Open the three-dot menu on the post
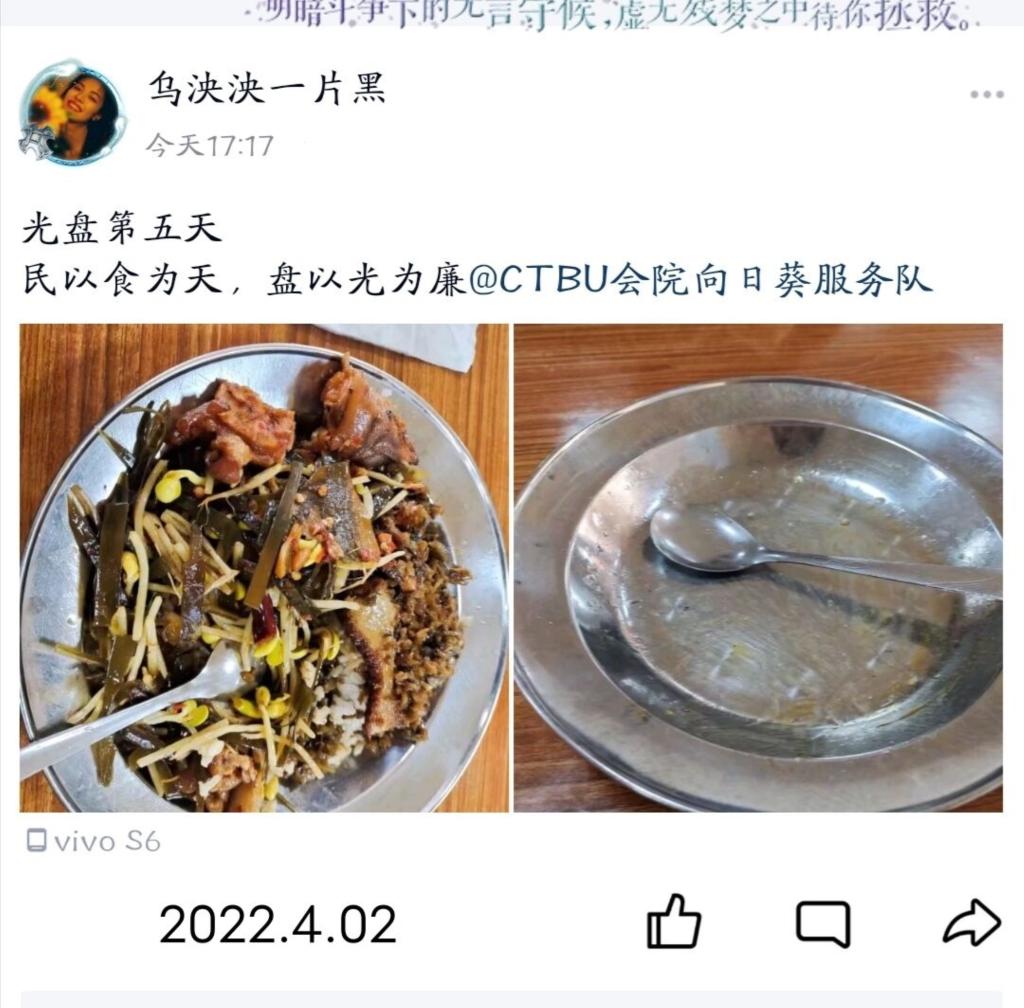The width and height of the screenshot is (1024, 1008). 986,95
